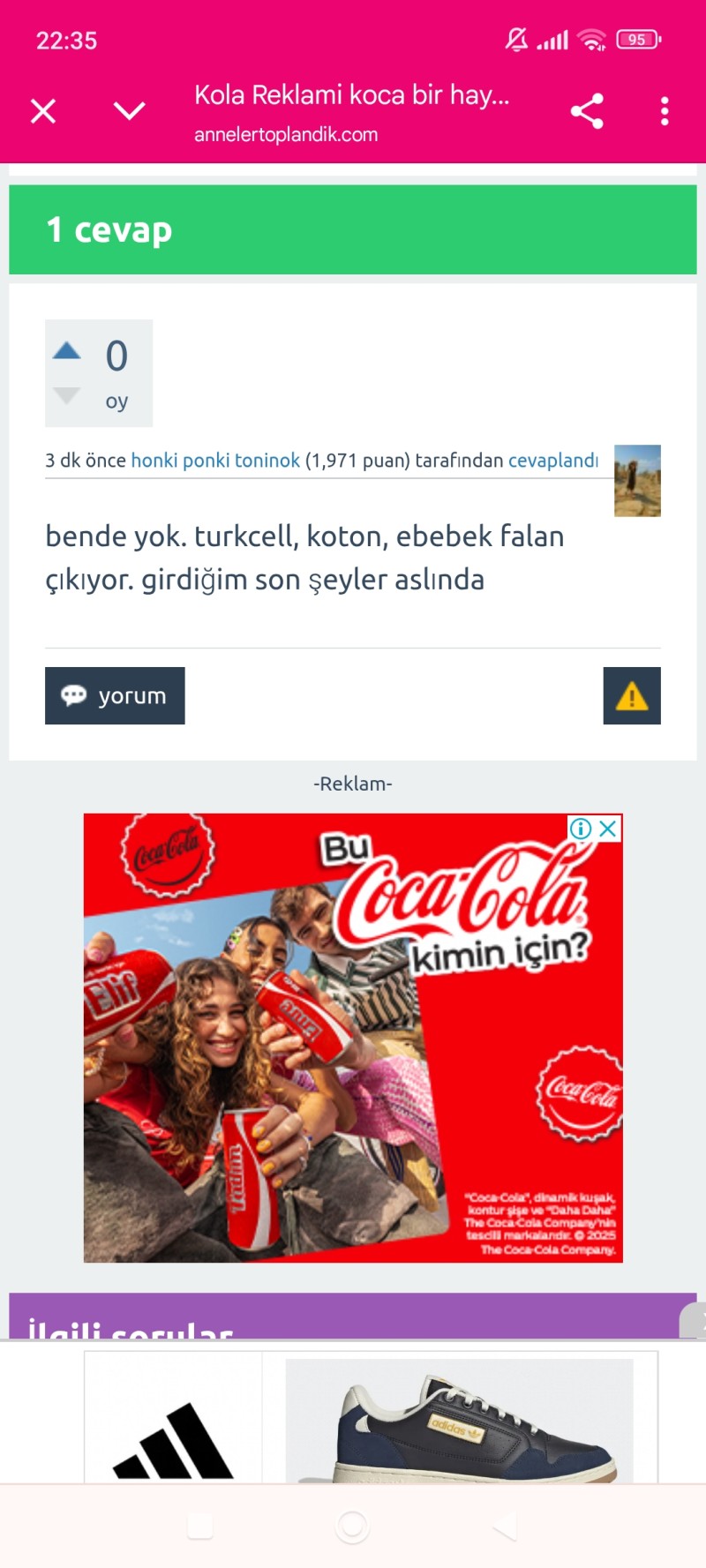Add a yorum to the answer
Viewport: 706px width, 1568px height.
click(115, 696)
